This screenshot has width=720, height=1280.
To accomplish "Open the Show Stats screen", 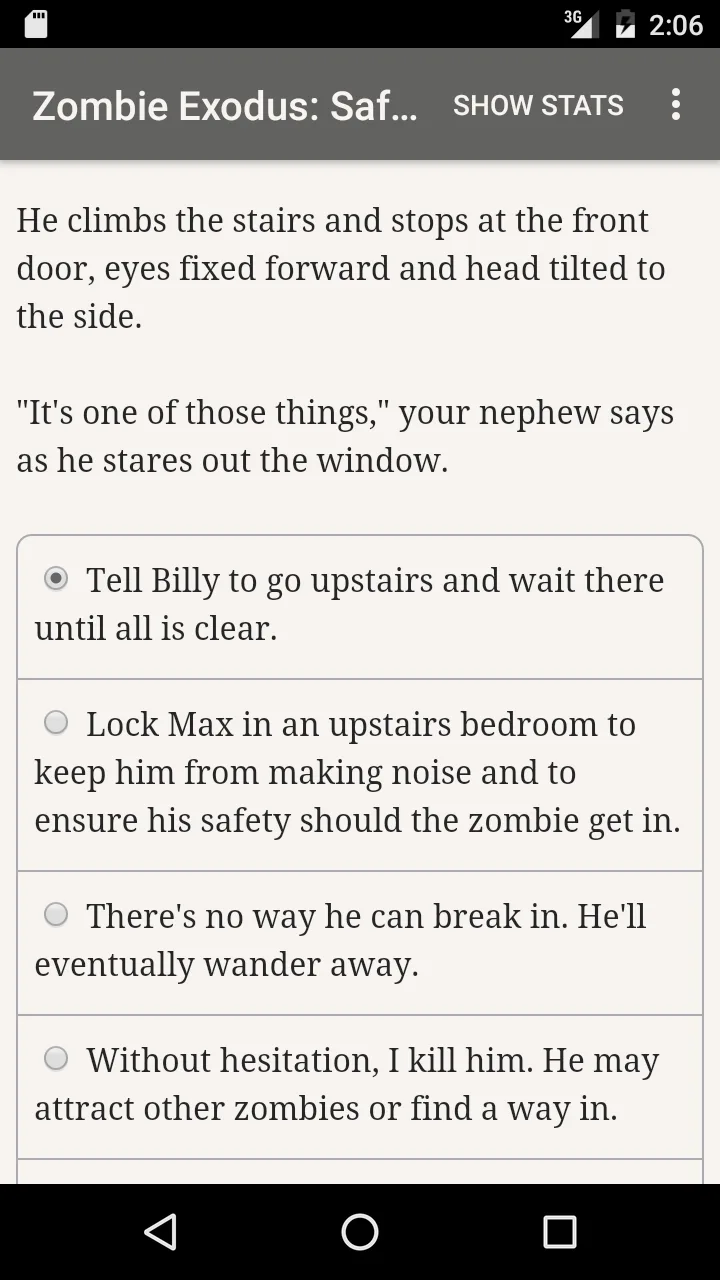I will tap(538, 105).
